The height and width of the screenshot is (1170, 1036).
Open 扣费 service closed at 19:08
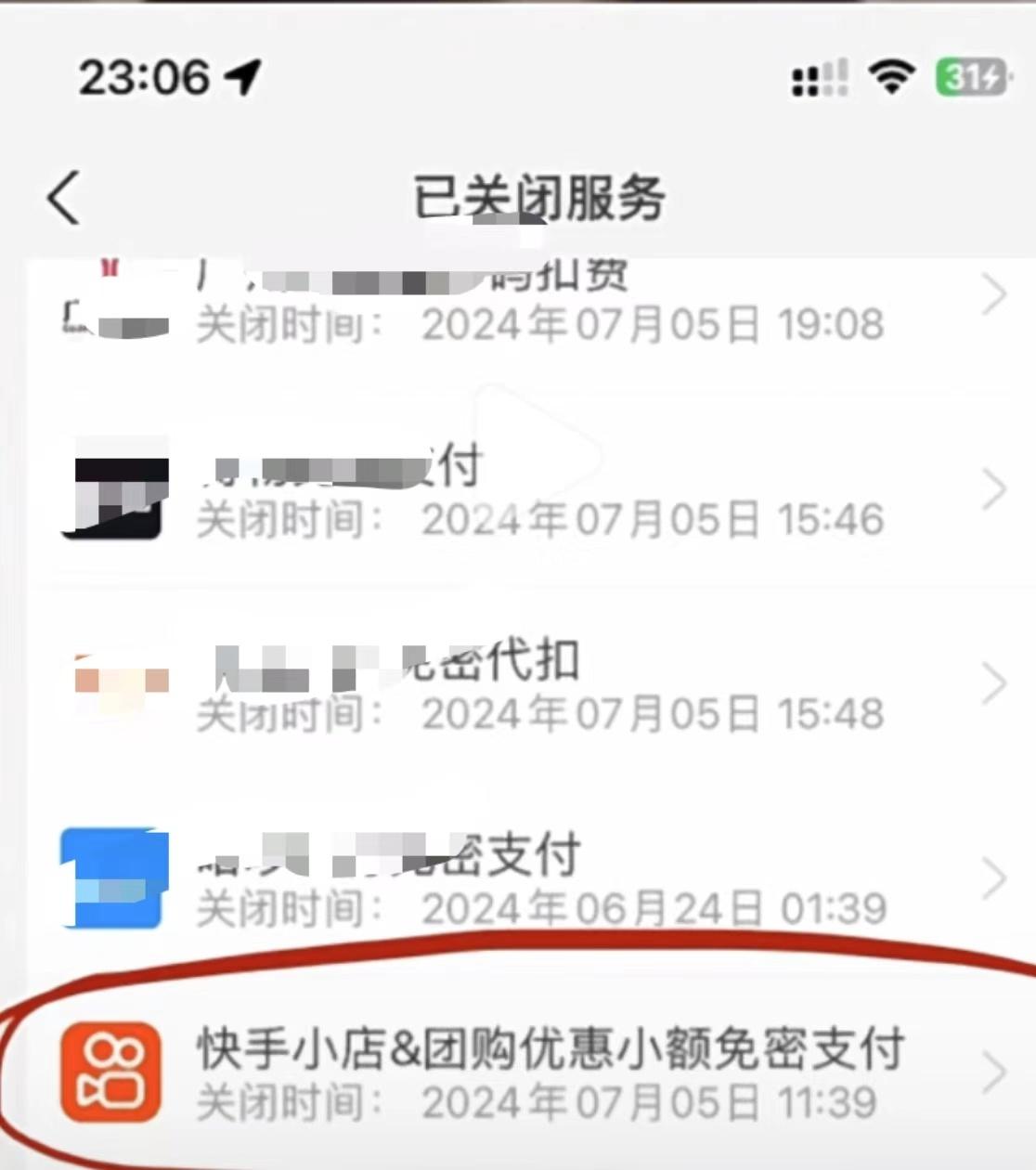point(548,299)
